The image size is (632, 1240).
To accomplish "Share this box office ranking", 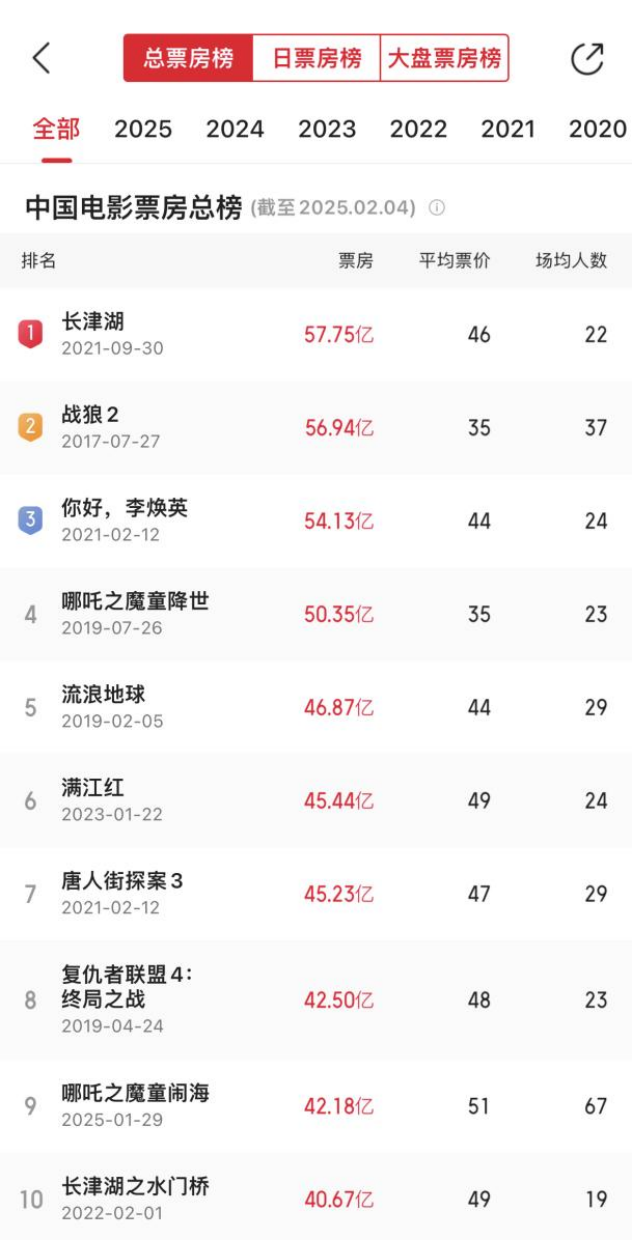I will coord(587,58).
